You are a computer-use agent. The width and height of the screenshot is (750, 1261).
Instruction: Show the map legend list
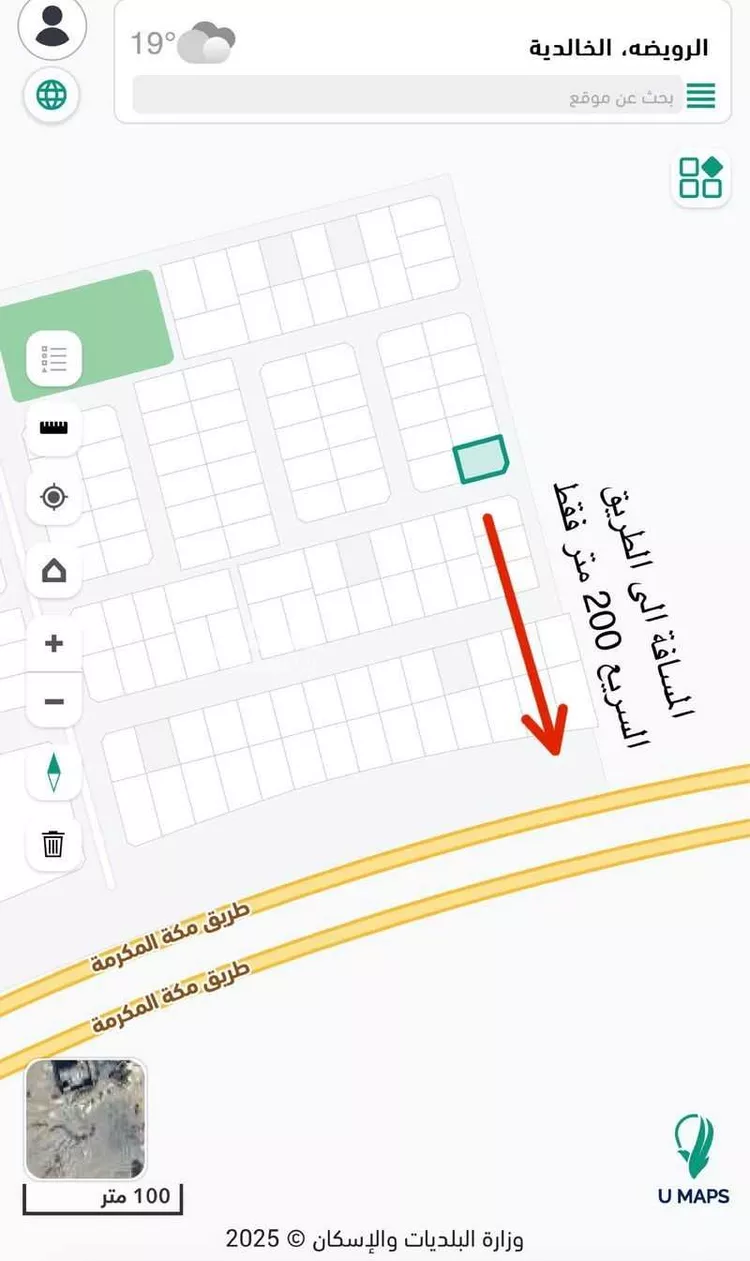click(54, 359)
